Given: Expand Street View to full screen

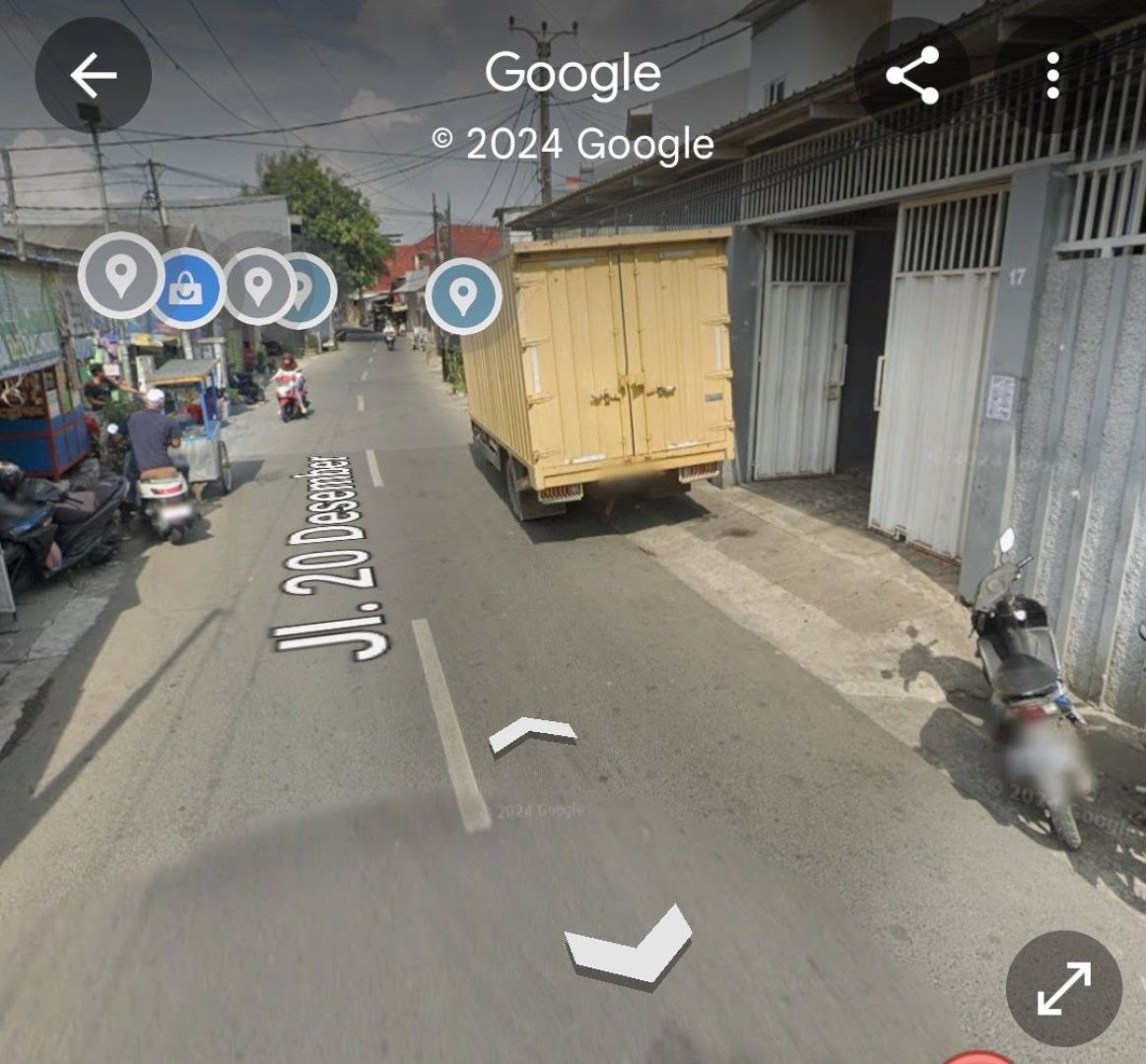Looking at the screenshot, I should [x=1063, y=988].
